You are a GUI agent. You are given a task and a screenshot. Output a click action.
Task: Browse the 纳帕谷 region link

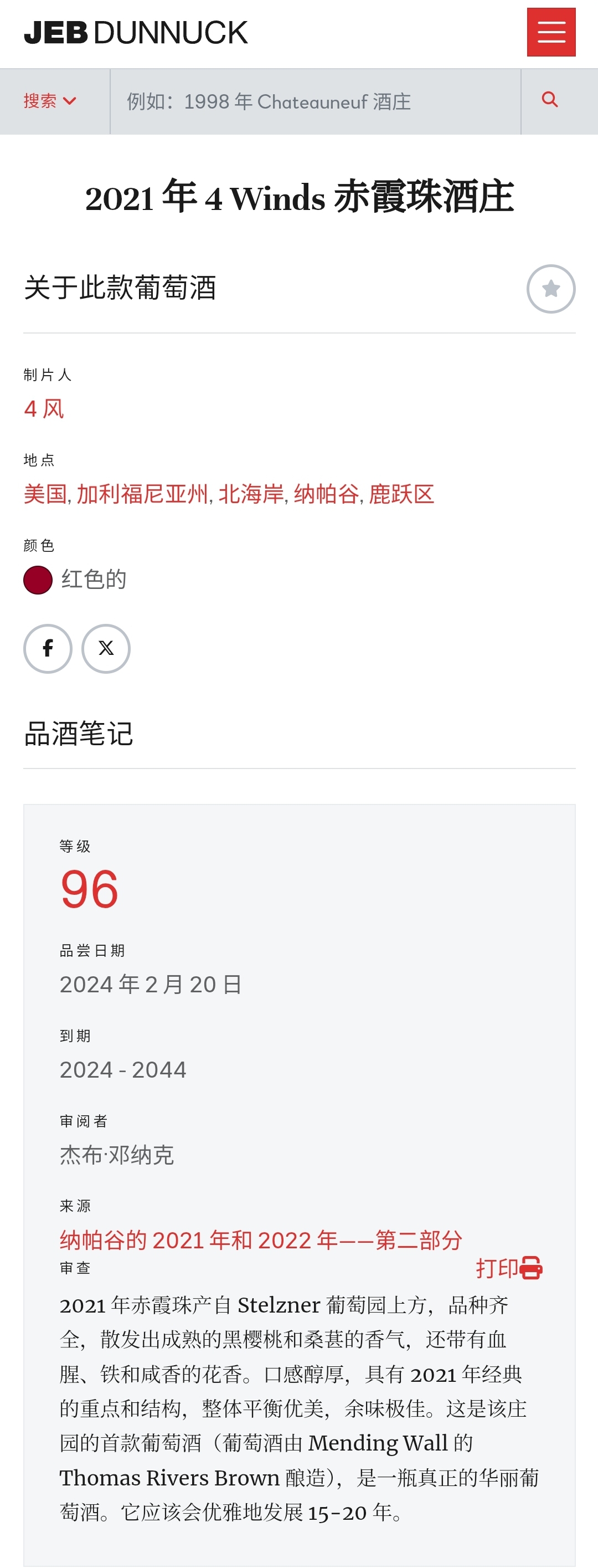(x=326, y=494)
